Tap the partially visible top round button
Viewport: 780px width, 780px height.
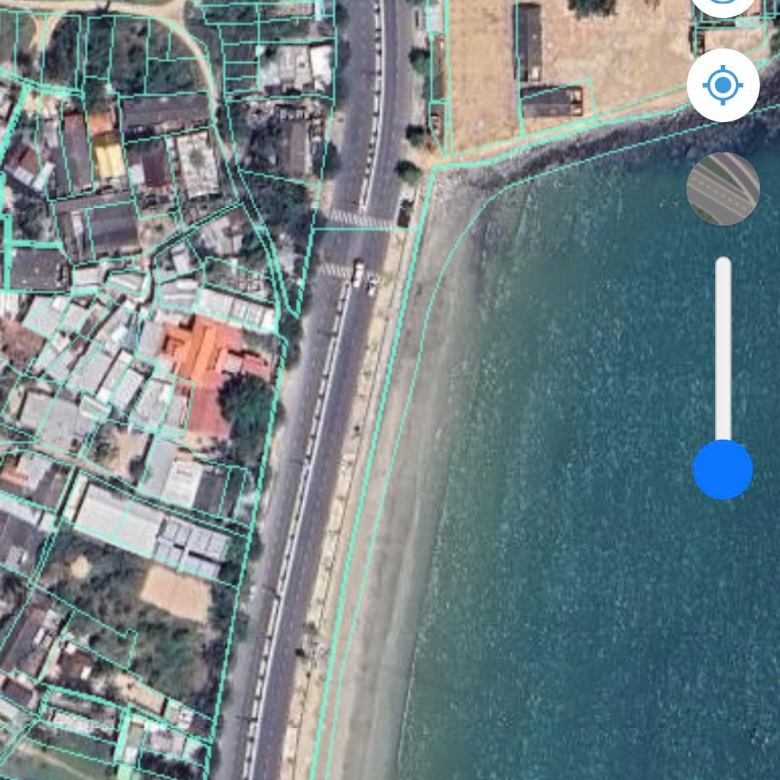(x=723, y=8)
